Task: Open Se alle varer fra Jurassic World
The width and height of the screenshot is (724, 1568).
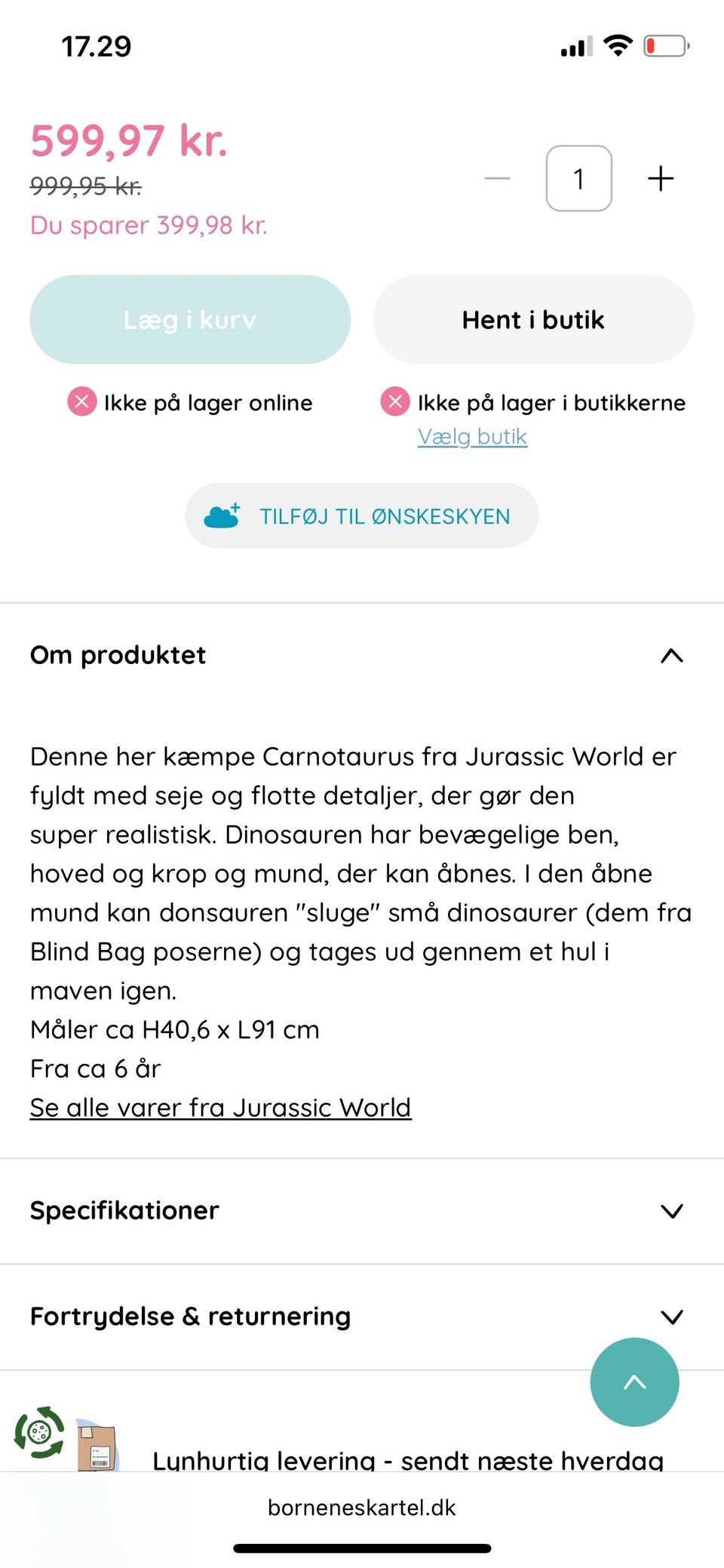Action: click(220, 1108)
